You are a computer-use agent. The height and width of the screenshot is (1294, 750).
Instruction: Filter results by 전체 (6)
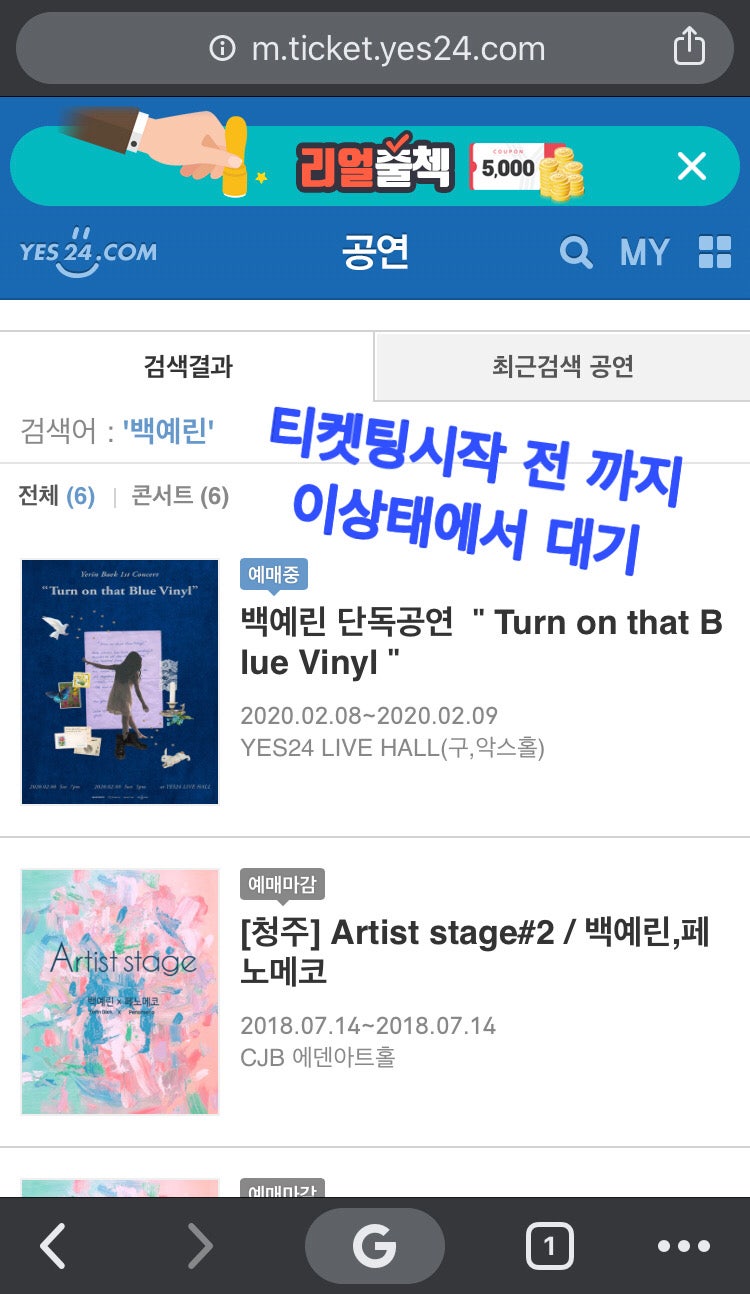coord(56,496)
